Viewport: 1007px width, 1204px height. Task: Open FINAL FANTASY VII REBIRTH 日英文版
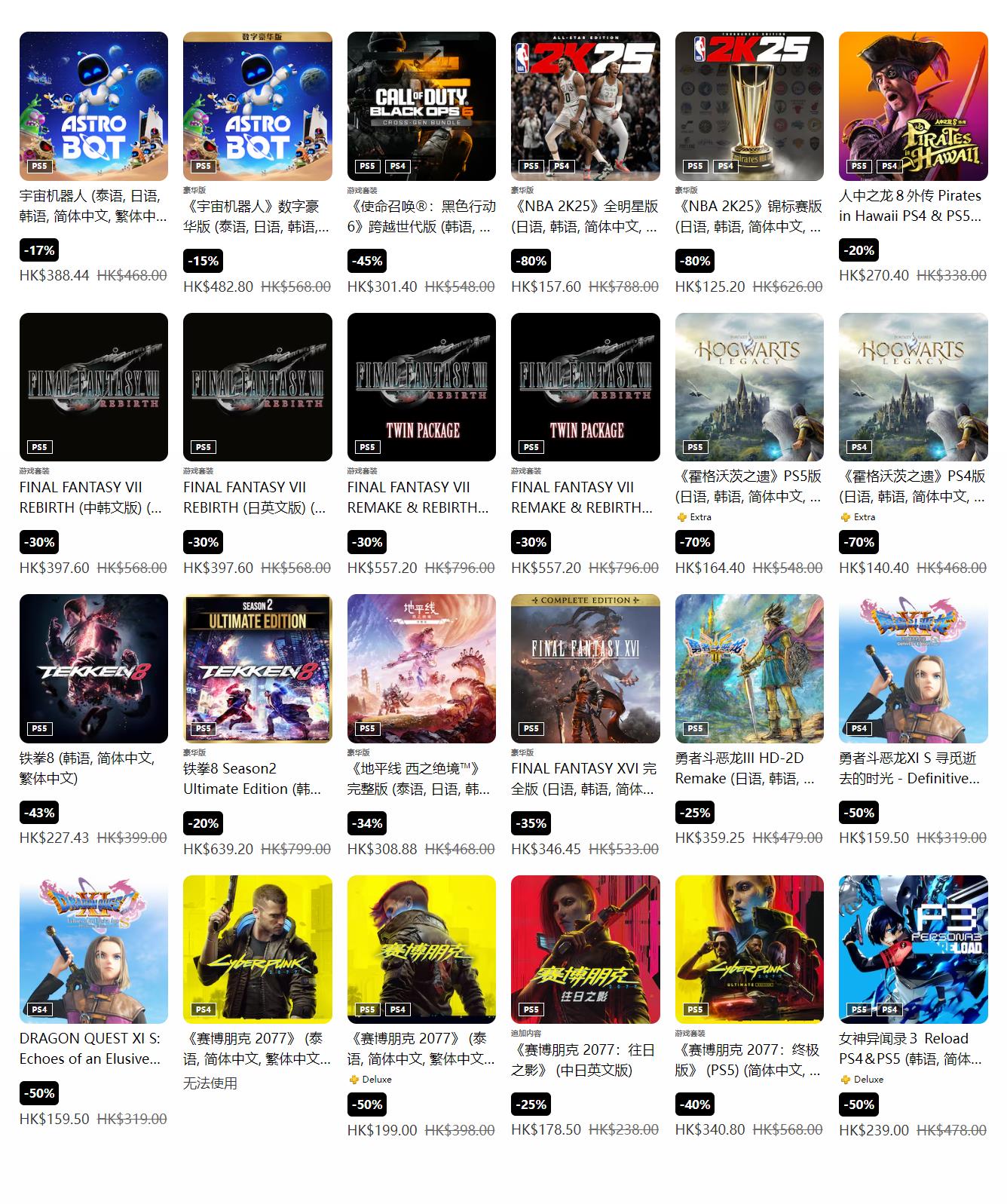pyautogui.click(x=258, y=387)
